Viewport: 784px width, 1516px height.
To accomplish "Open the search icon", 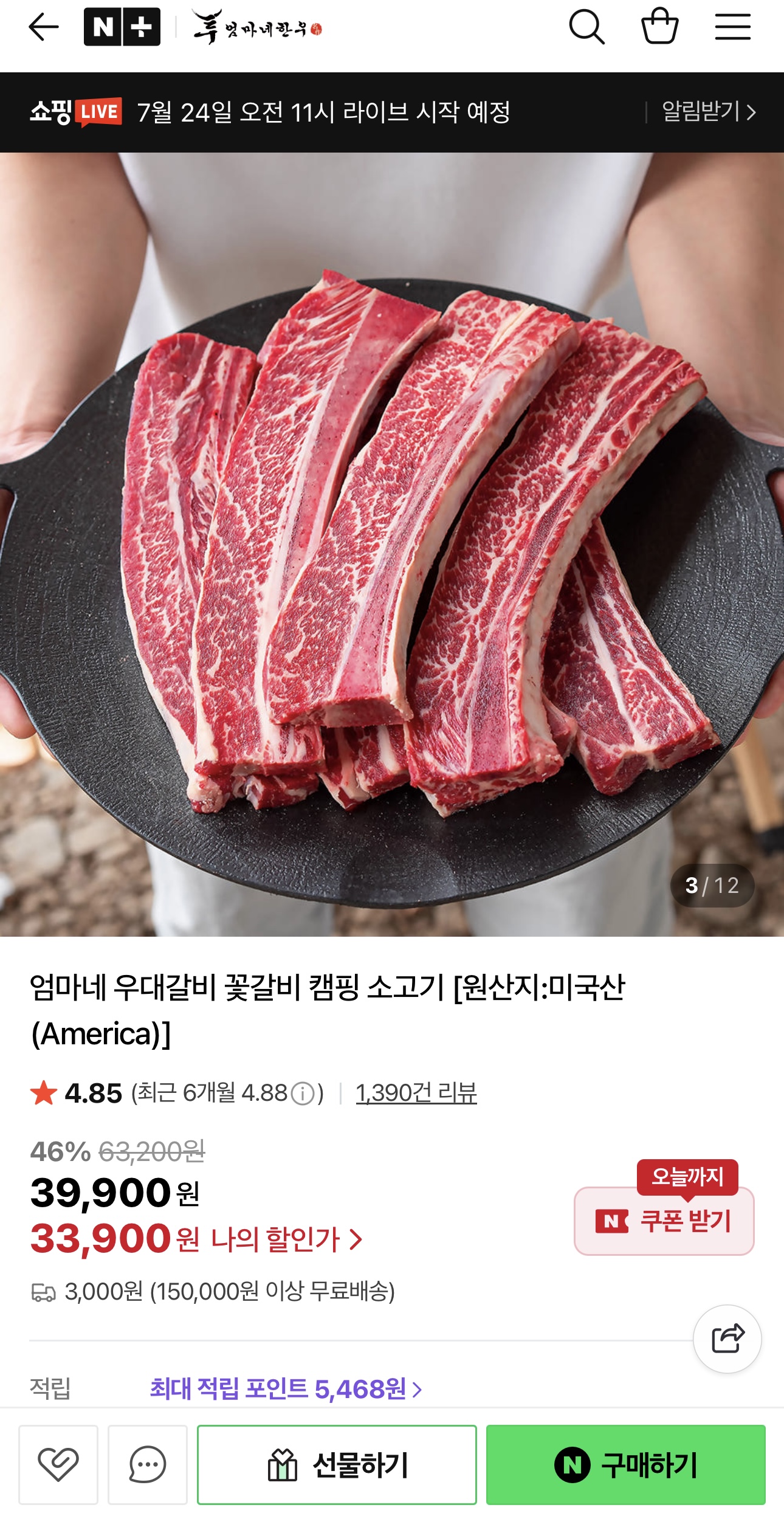I will coord(586,27).
